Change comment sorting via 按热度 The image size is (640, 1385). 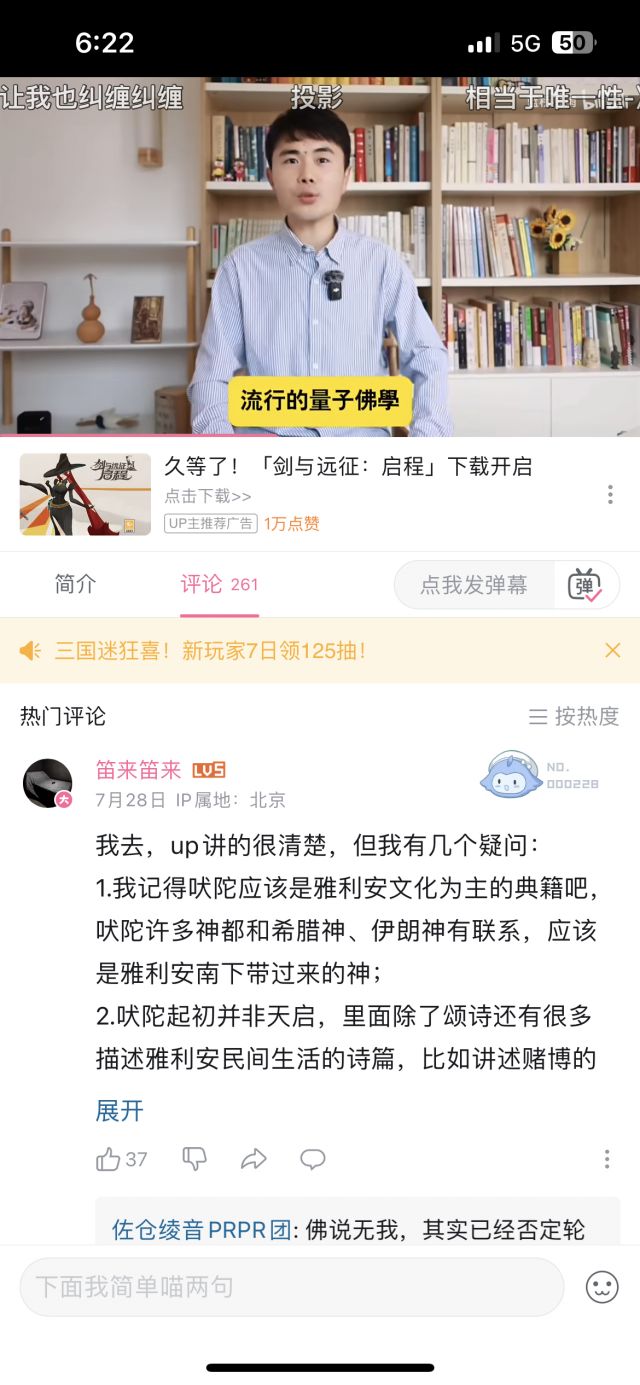[x=574, y=716]
